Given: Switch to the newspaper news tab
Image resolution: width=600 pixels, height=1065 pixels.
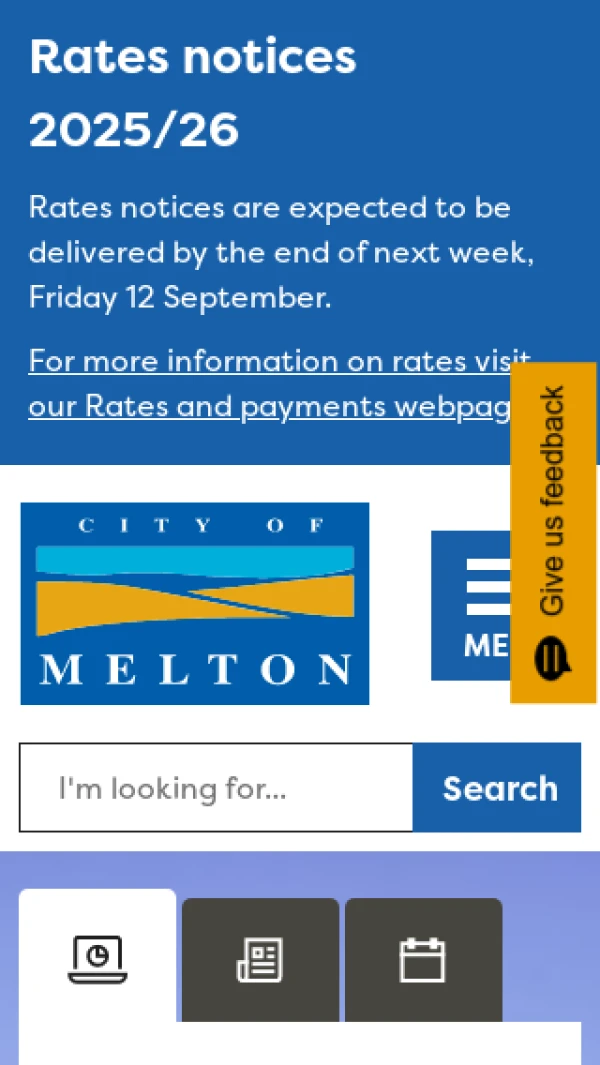Looking at the screenshot, I should click(260, 960).
